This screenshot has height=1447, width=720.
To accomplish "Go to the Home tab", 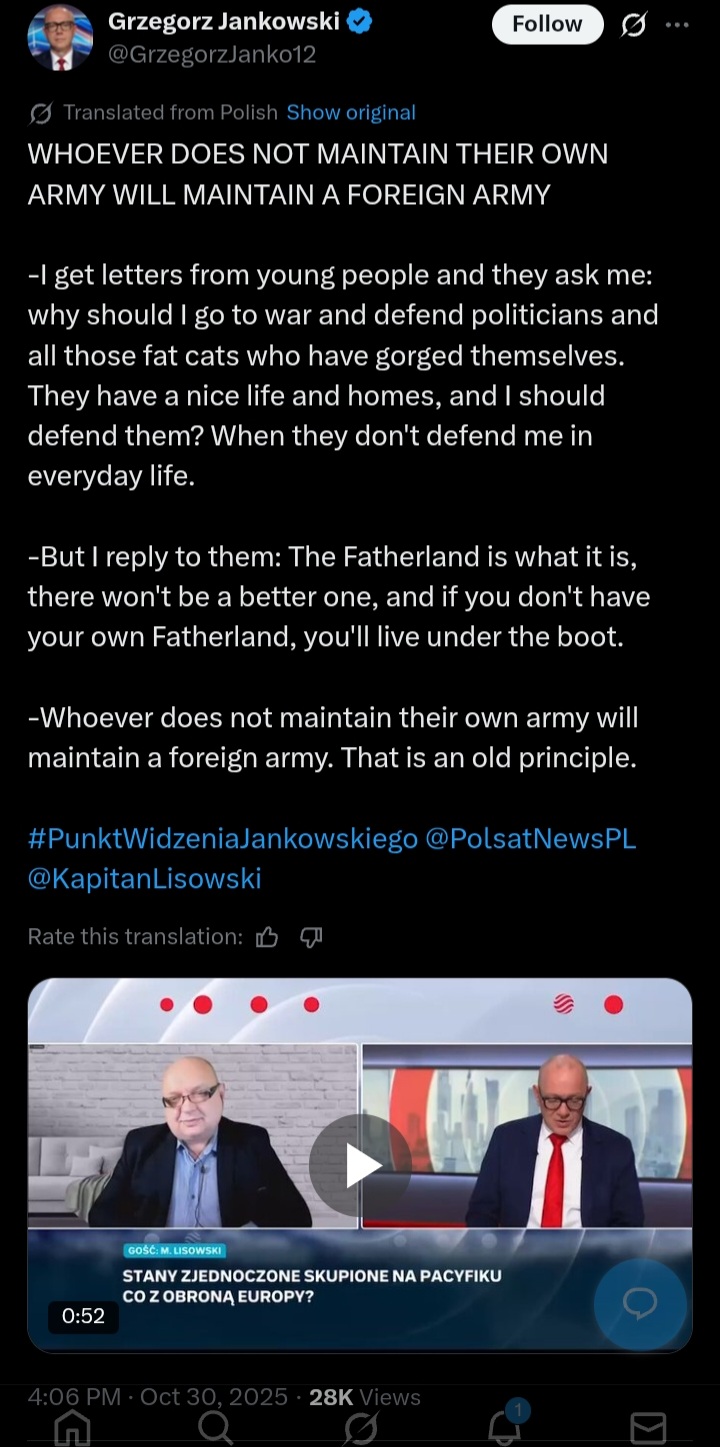I will pyautogui.click(x=72, y=1427).
